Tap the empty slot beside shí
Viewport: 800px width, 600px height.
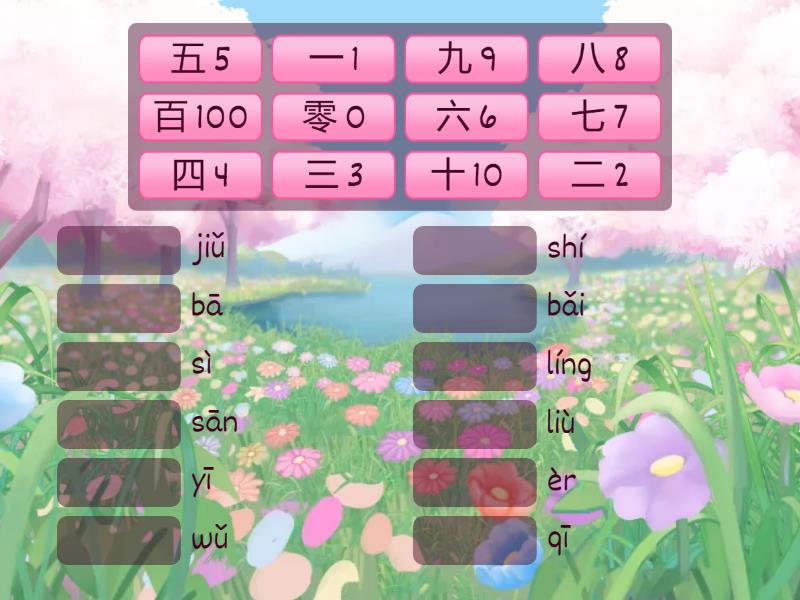click(x=474, y=250)
